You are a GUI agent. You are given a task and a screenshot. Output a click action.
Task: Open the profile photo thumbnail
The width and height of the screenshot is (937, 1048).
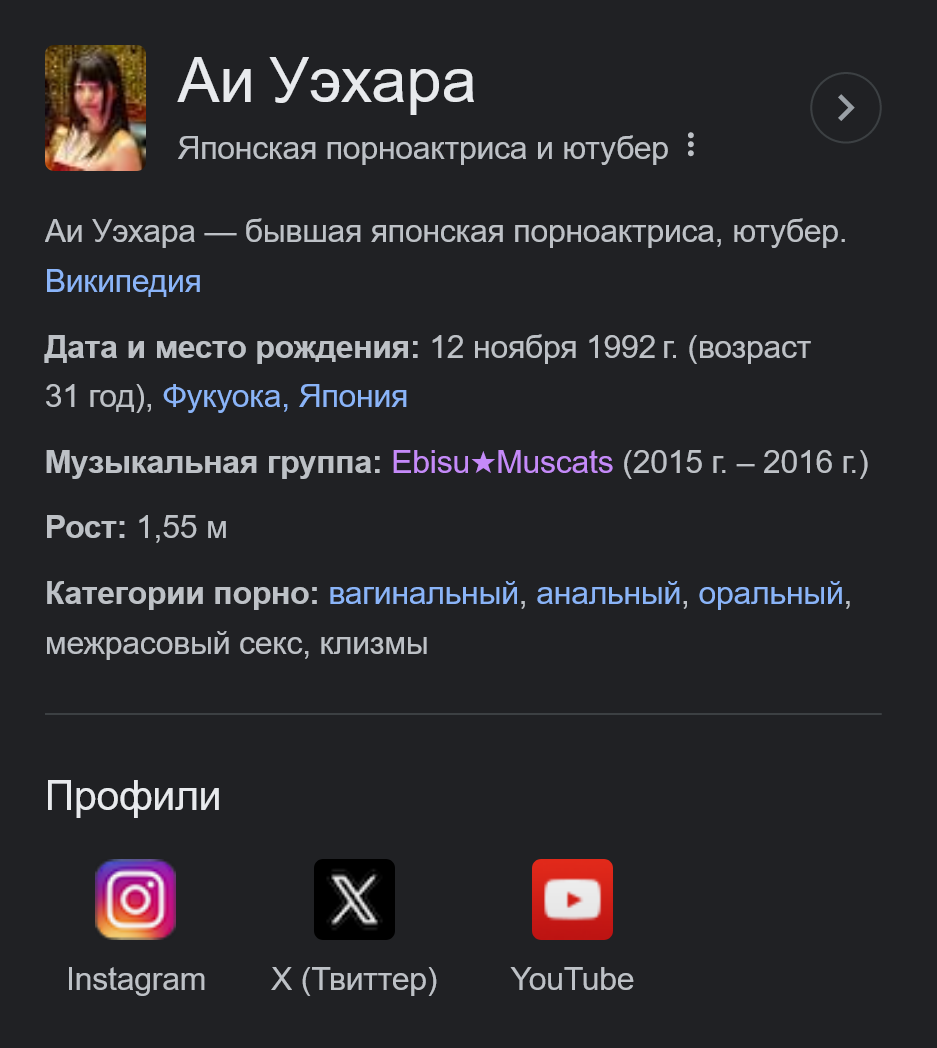point(95,108)
